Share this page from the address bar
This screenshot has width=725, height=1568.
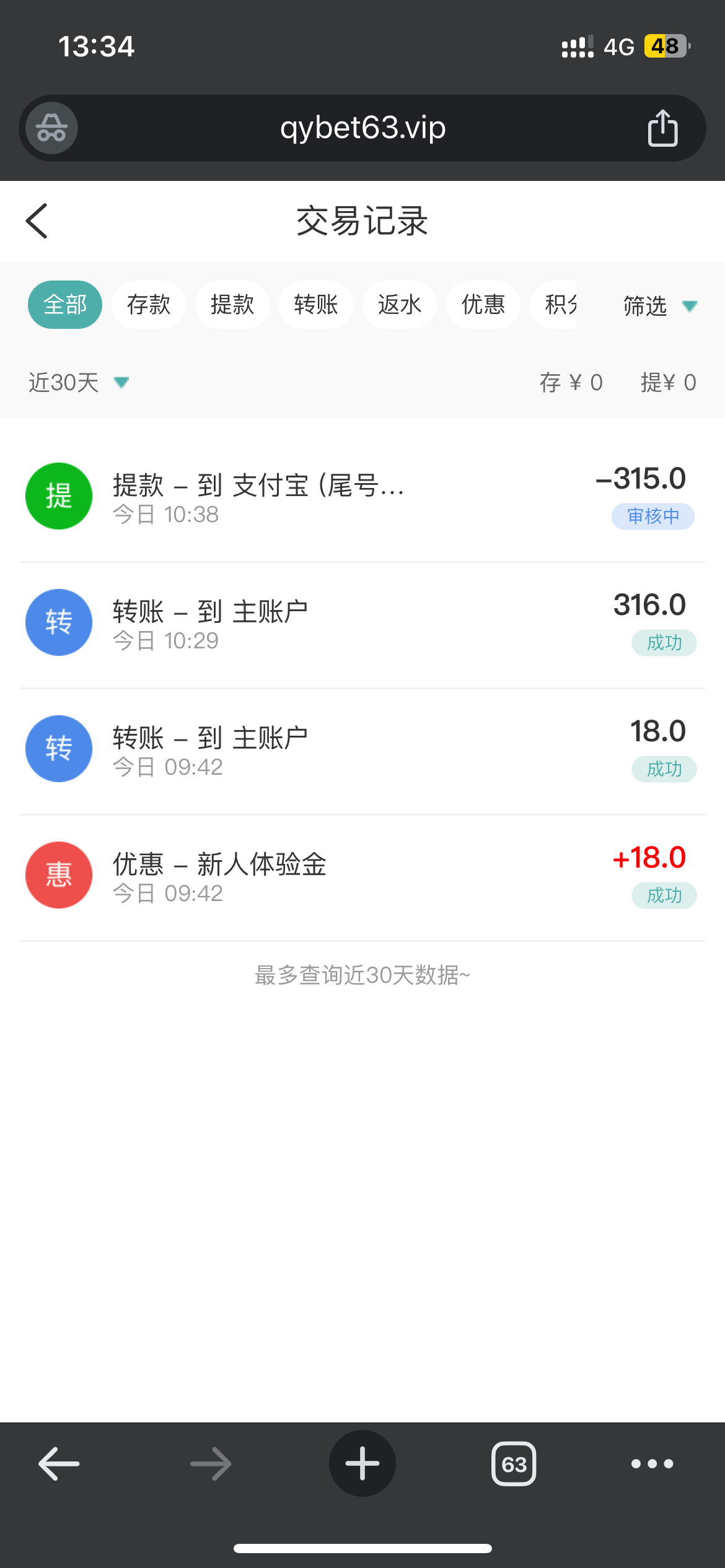pyautogui.click(x=662, y=128)
